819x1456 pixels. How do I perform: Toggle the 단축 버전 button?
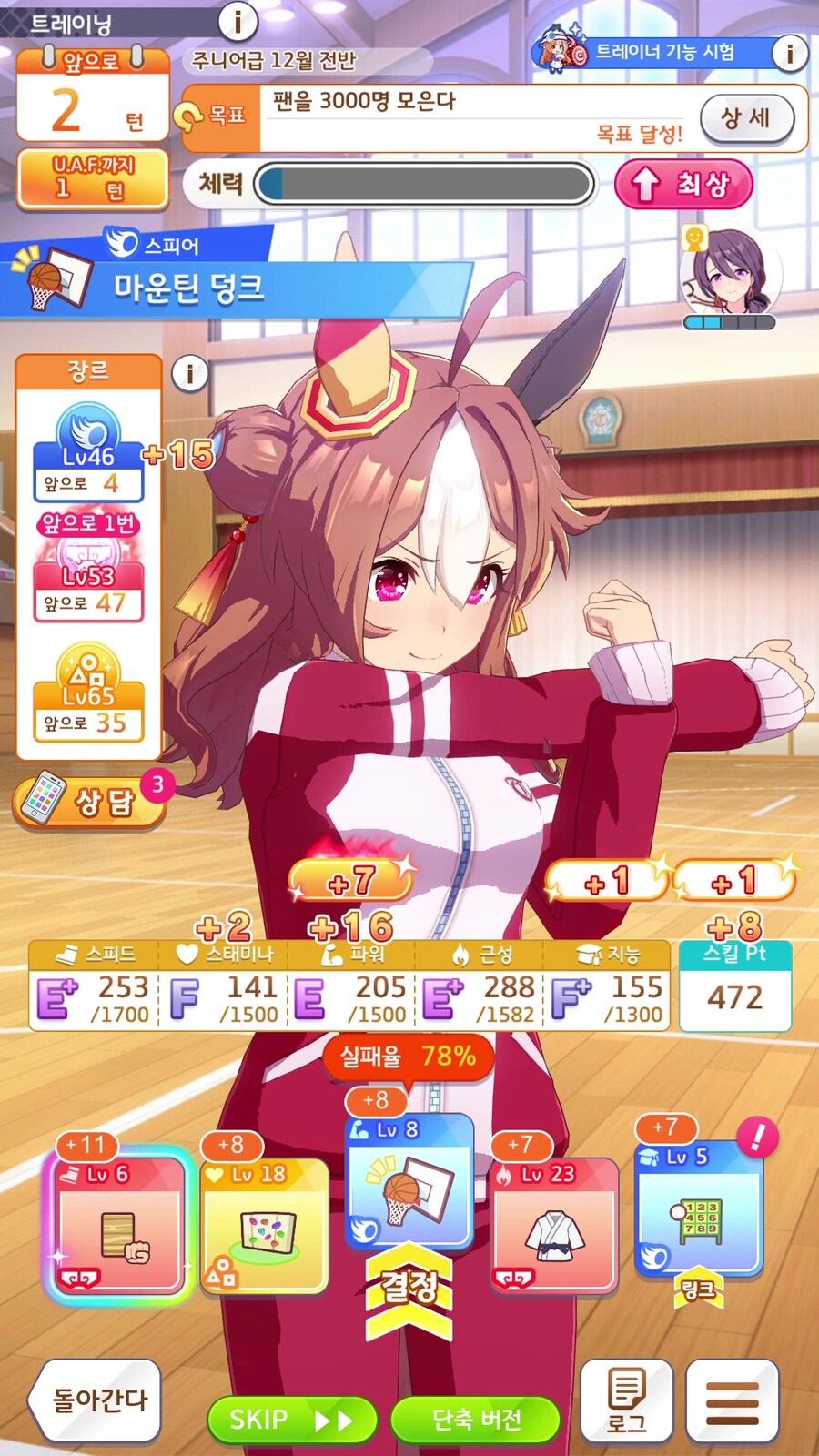tap(475, 1420)
